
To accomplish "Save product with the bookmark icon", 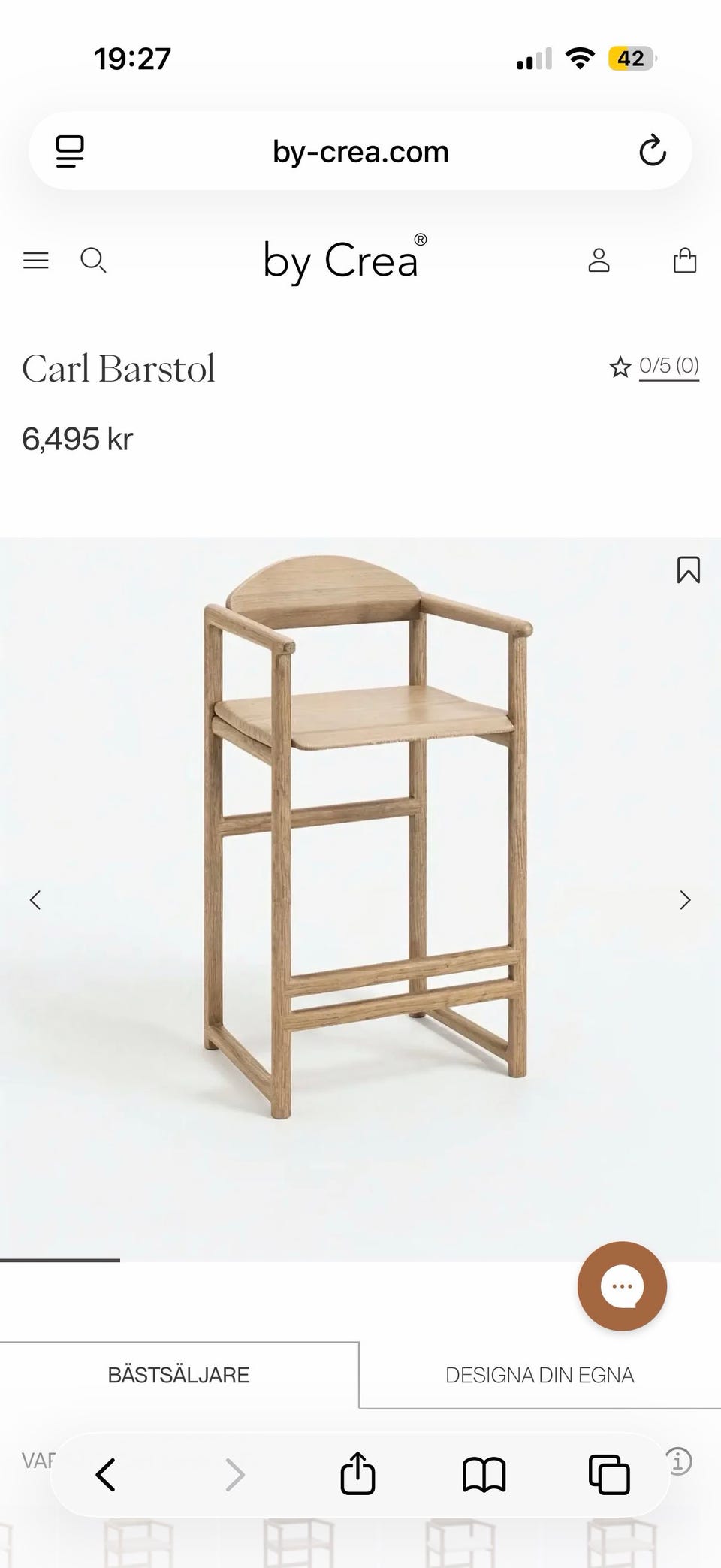I will (x=688, y=571).
